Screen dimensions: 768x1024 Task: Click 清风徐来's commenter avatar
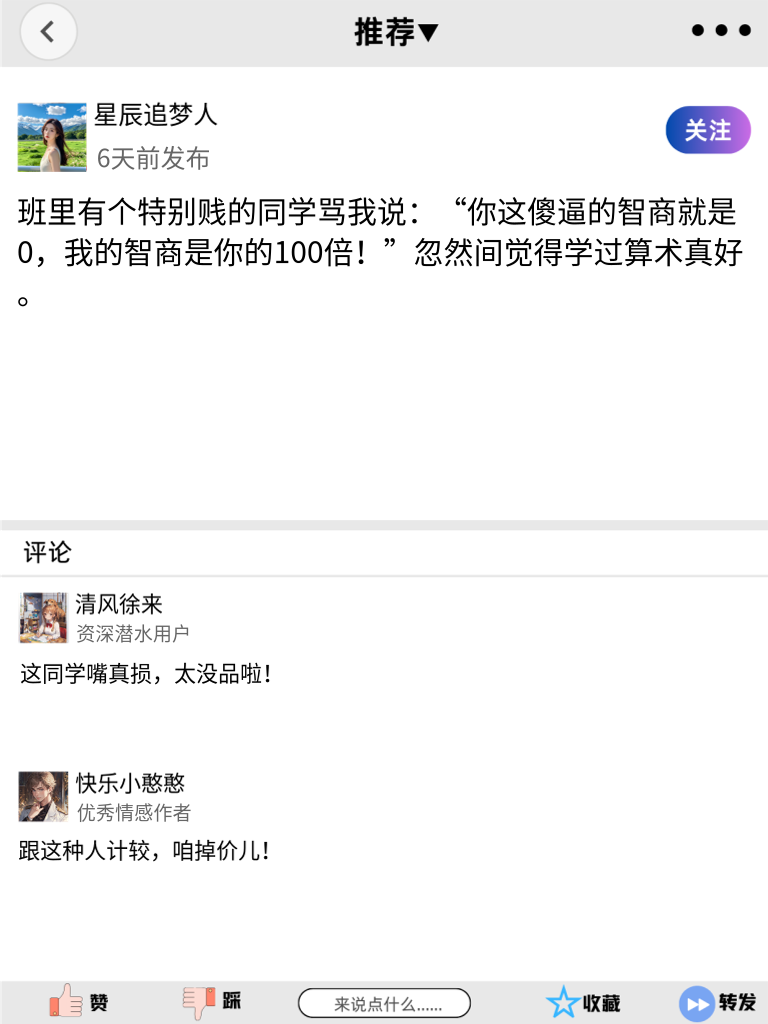43,618
